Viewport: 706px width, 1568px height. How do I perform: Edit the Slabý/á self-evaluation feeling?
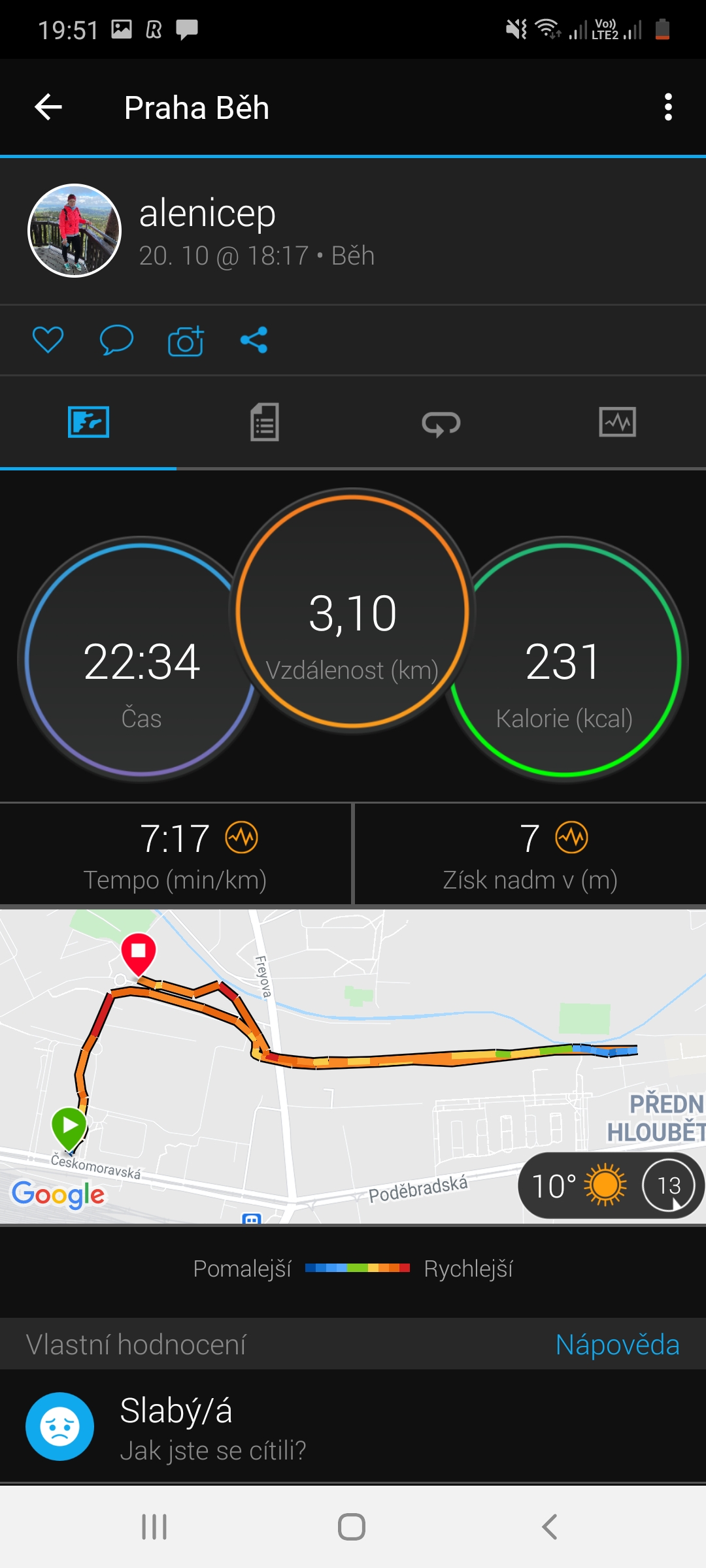tap(353, 1427)
